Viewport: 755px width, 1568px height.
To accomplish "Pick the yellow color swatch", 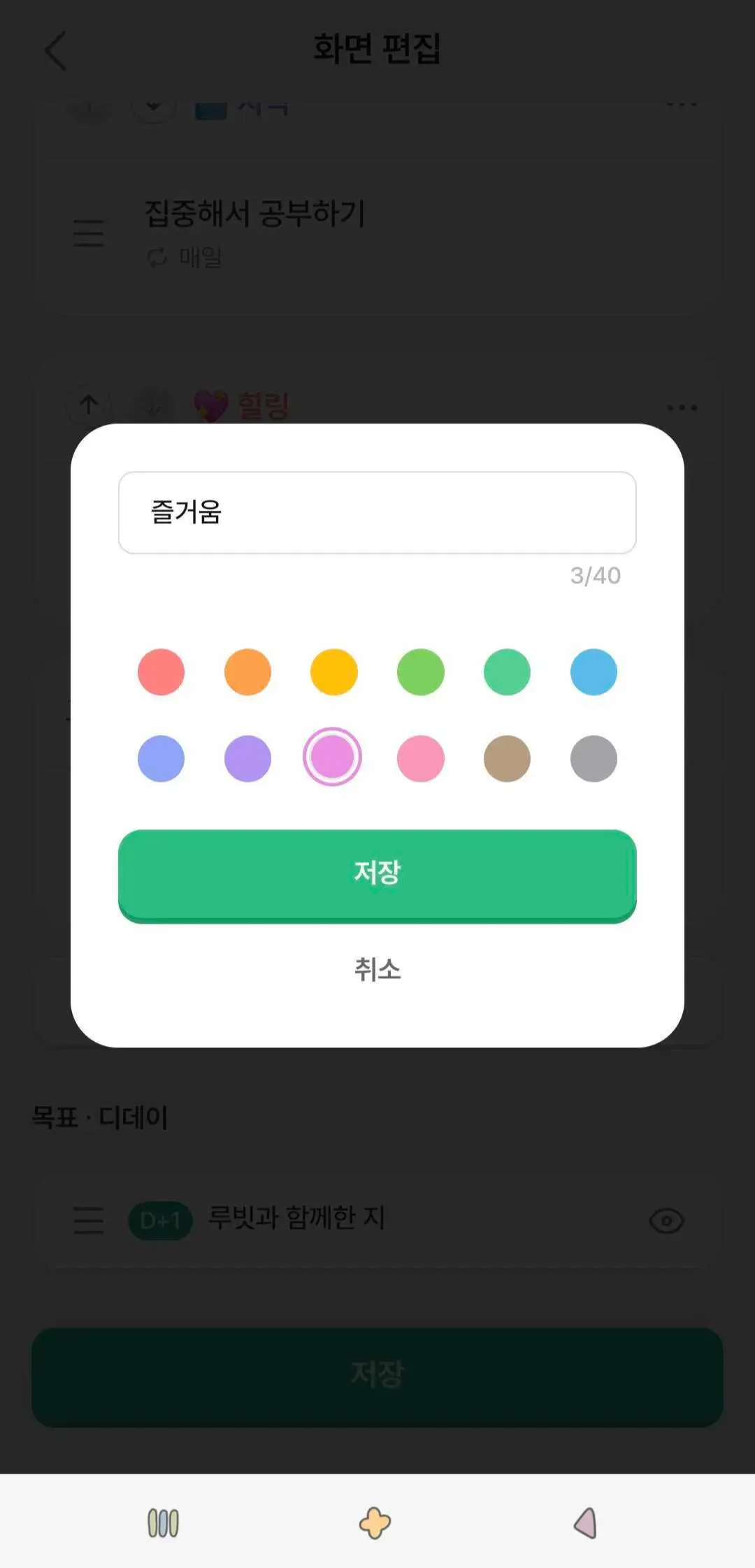I will (x=334, y=672).
